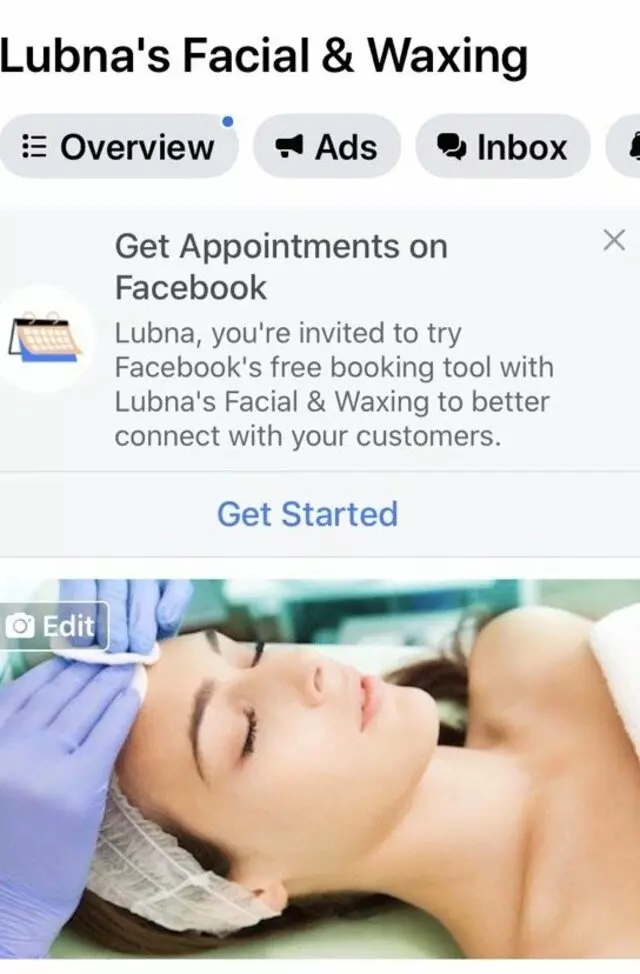The height and width of the screenshot is (974, 640).
Task: Switch to the Overview tab
Action: pos(118,147)
